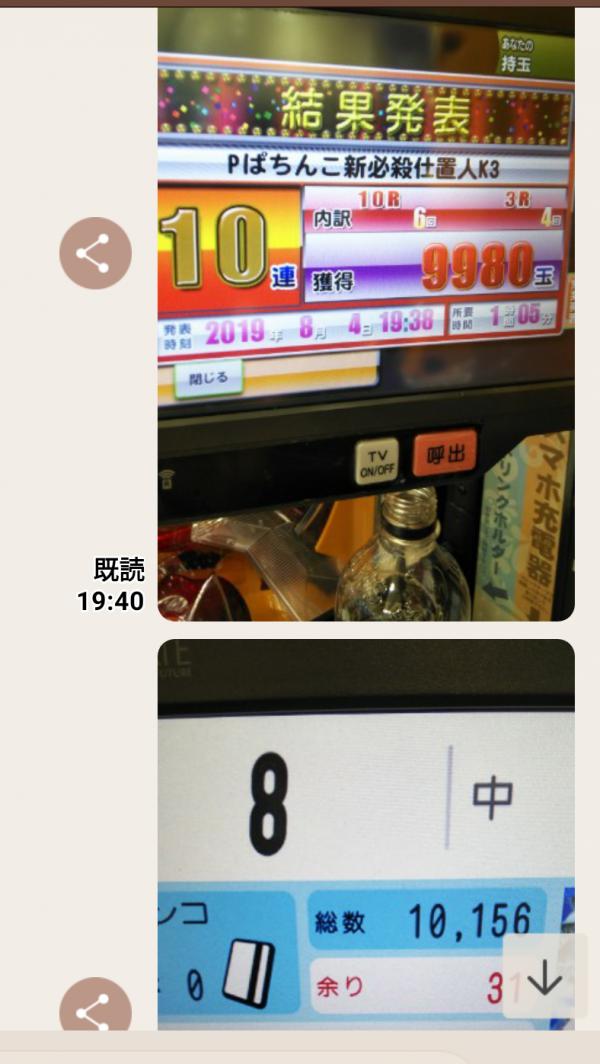Open the pachinko result screen photo

click(x=366, y=314)
